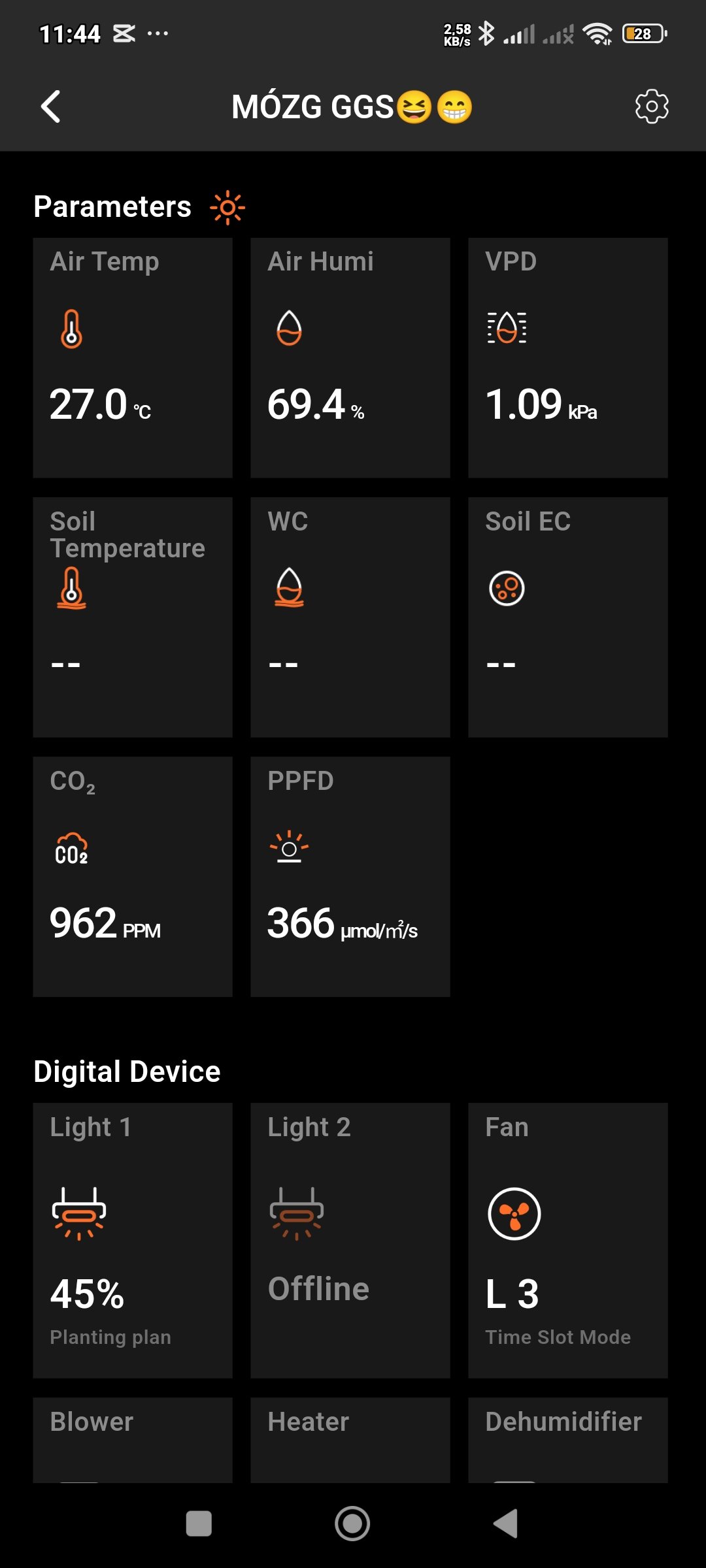The image size is (706, 1568).
Task: Open the CO2 reading card
Action: coord(133,876)
